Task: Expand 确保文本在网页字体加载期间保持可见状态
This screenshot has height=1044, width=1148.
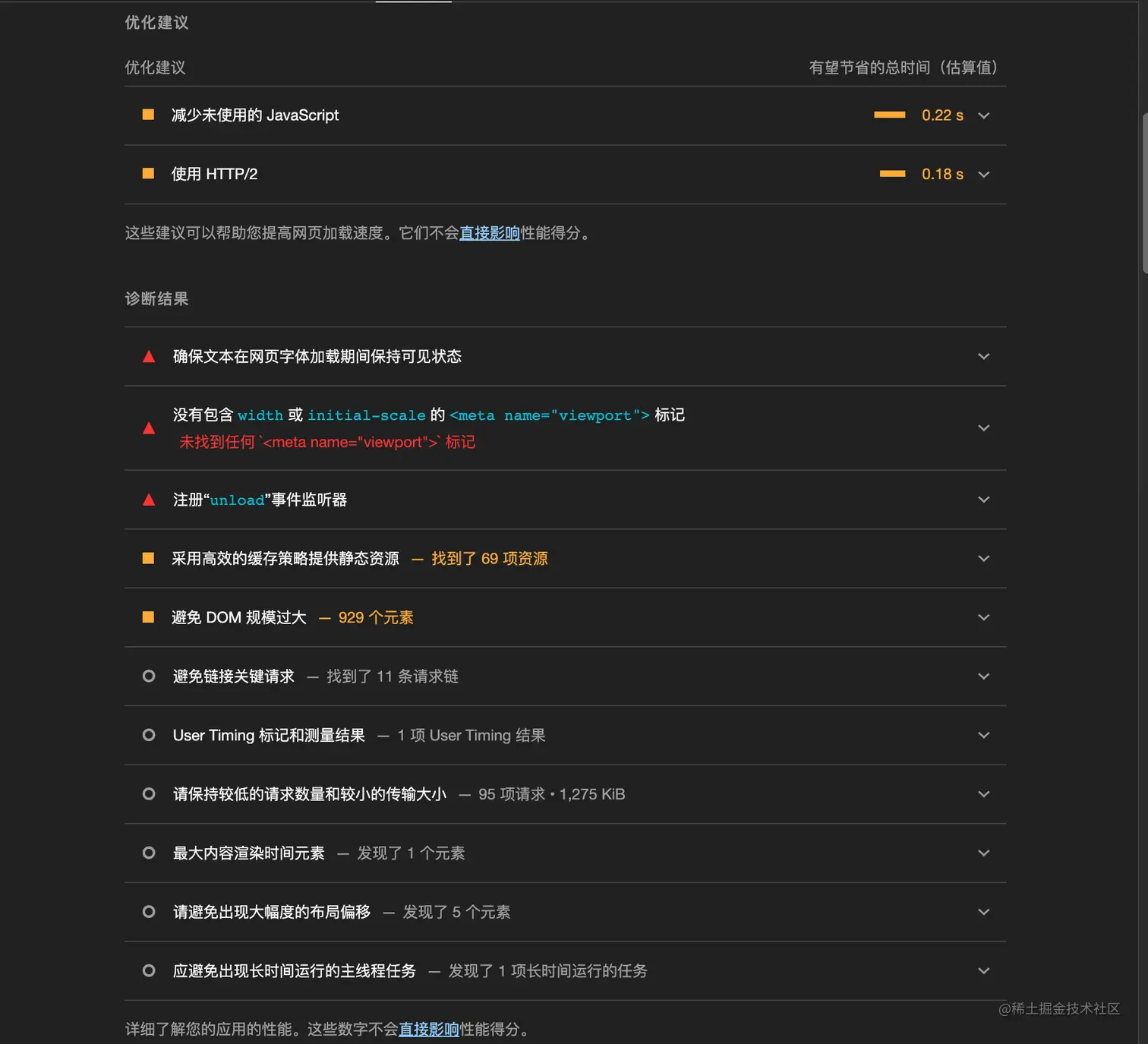Action: pyautogui.click(x=983, y=356)
